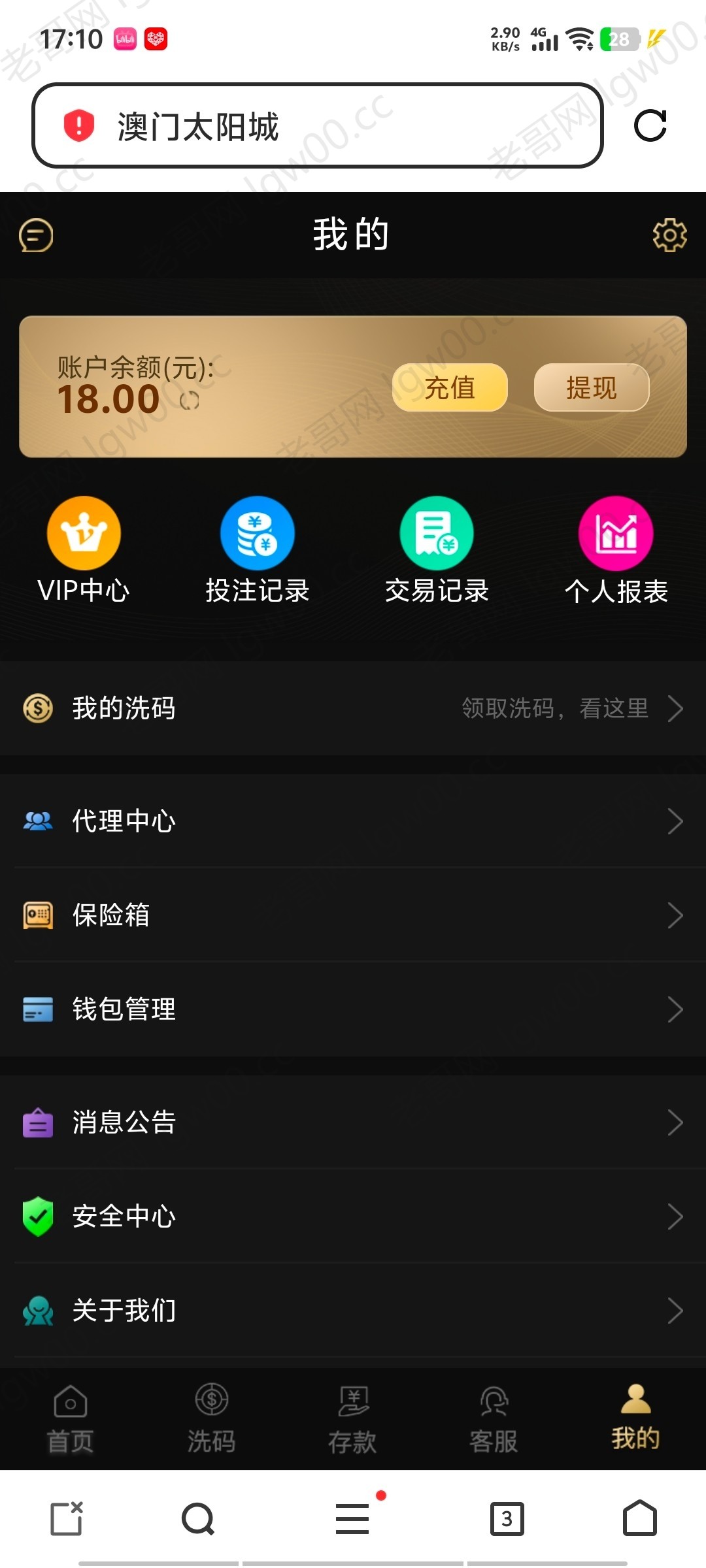Tap the 澳门太阳城 address bar

point(318,125)
